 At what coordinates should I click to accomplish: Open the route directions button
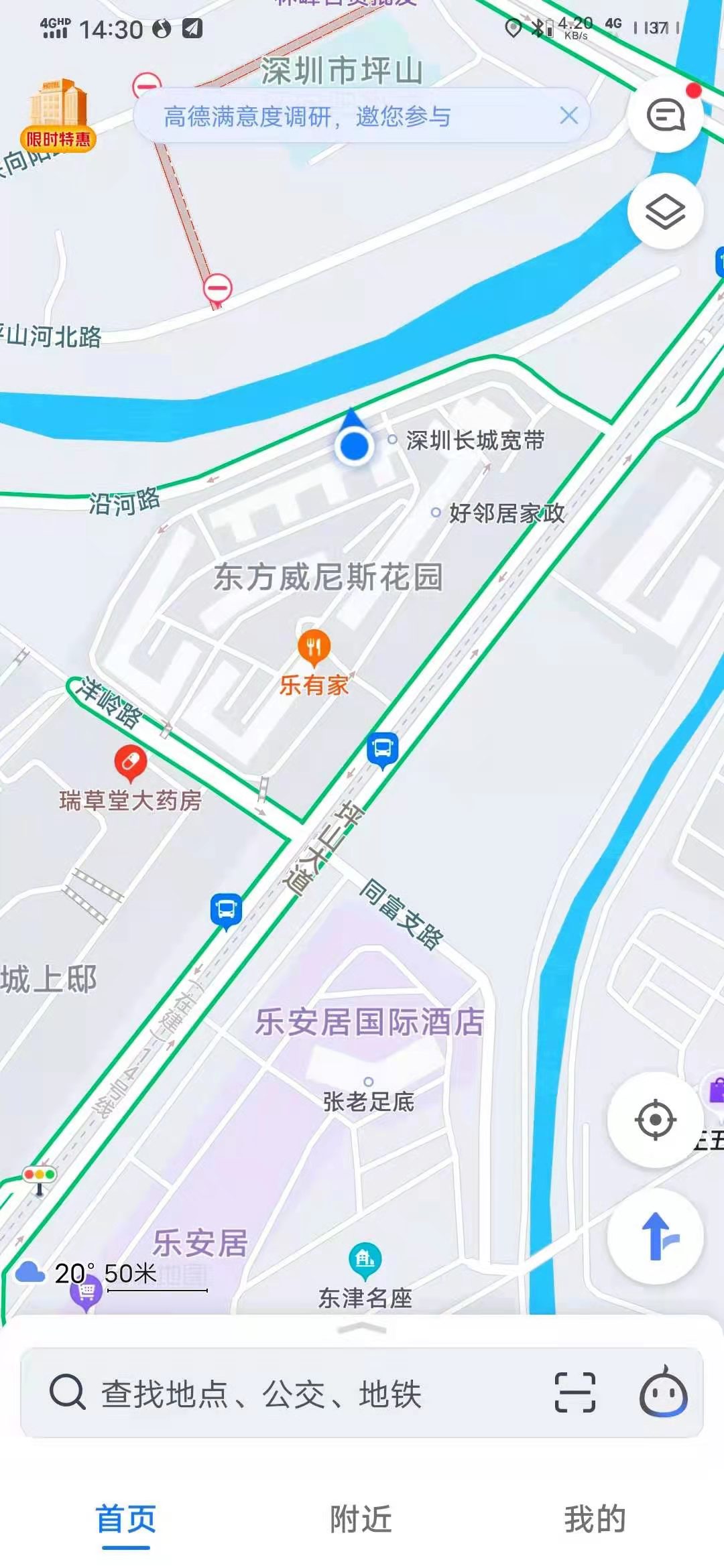(x=655, y=1236)
